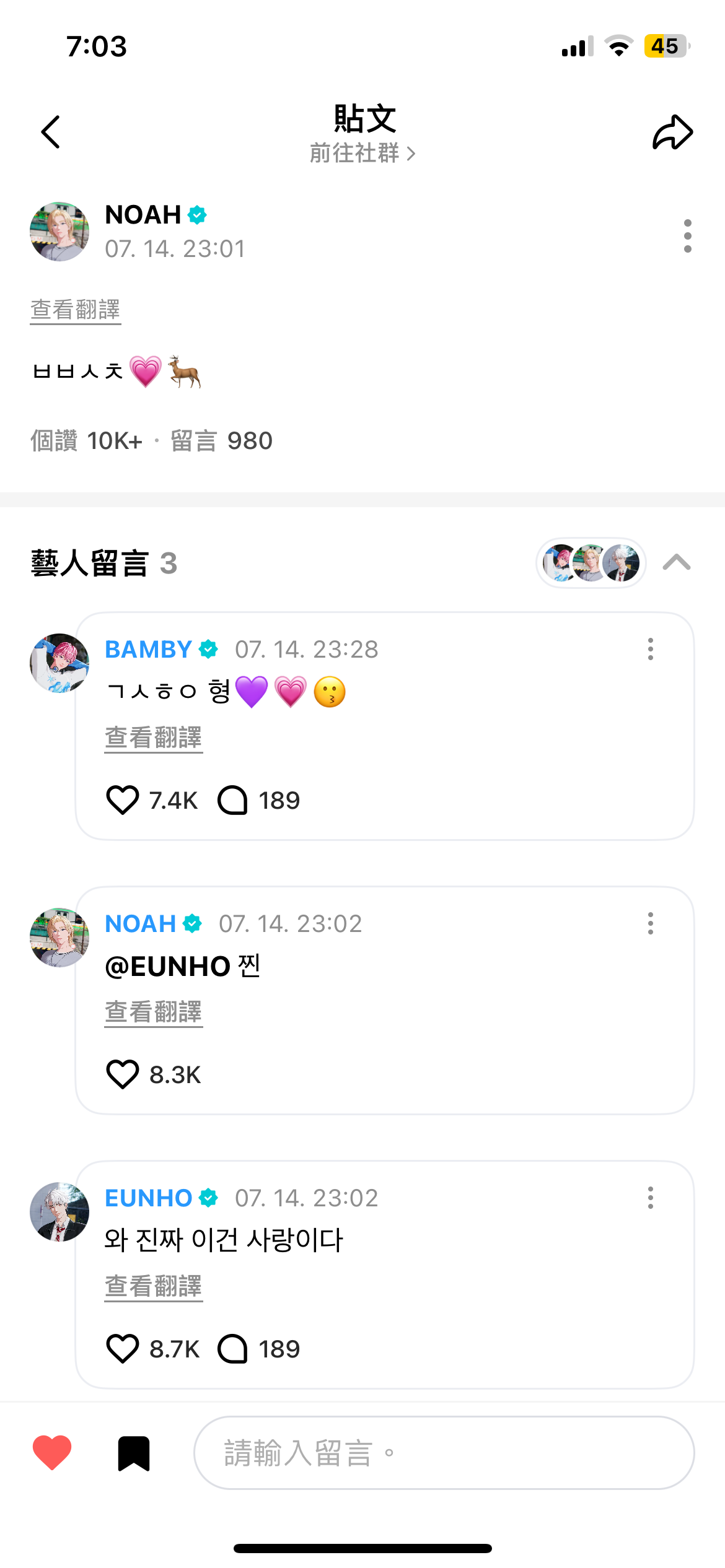Collapse the 藝人留言 section

tap(676, 562)
